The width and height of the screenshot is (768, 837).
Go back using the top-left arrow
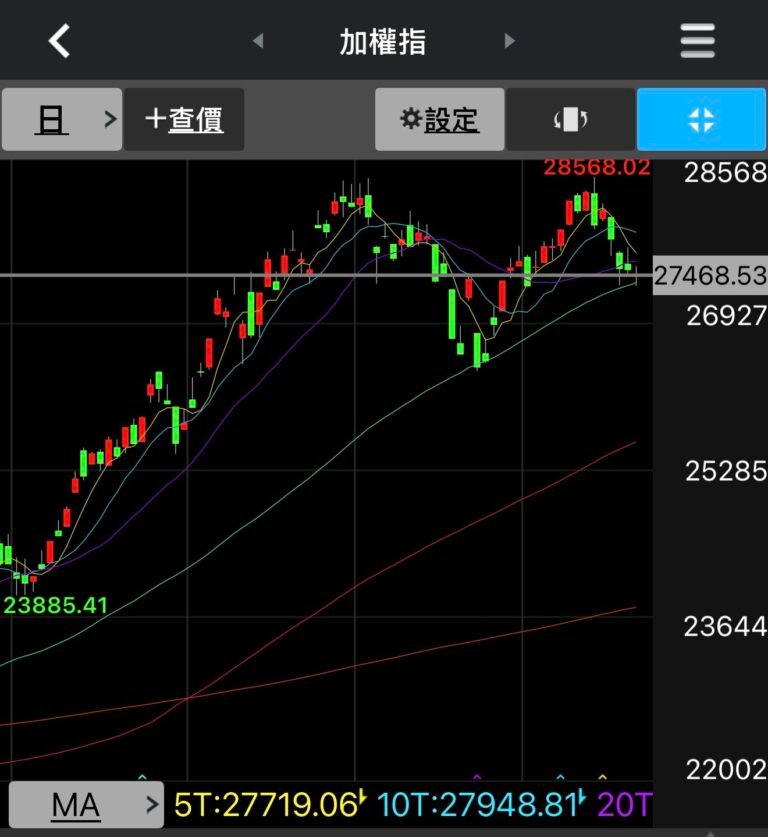click(x=60, y=41)
